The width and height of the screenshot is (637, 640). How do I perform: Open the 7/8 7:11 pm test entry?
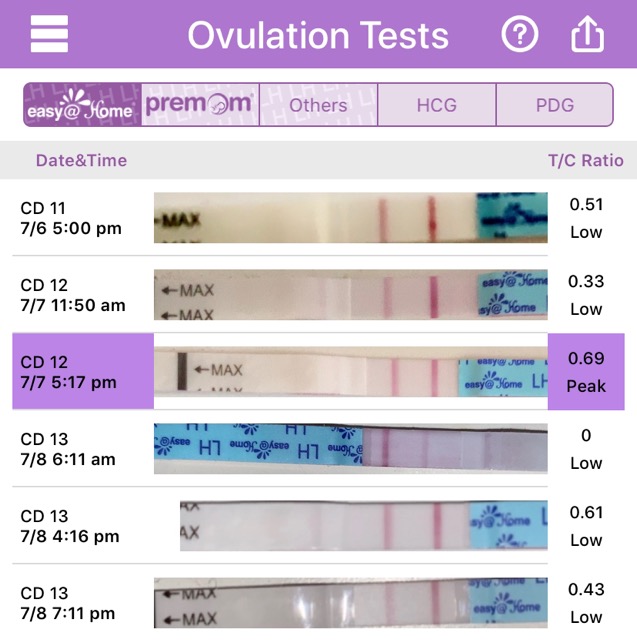(318, 603)
